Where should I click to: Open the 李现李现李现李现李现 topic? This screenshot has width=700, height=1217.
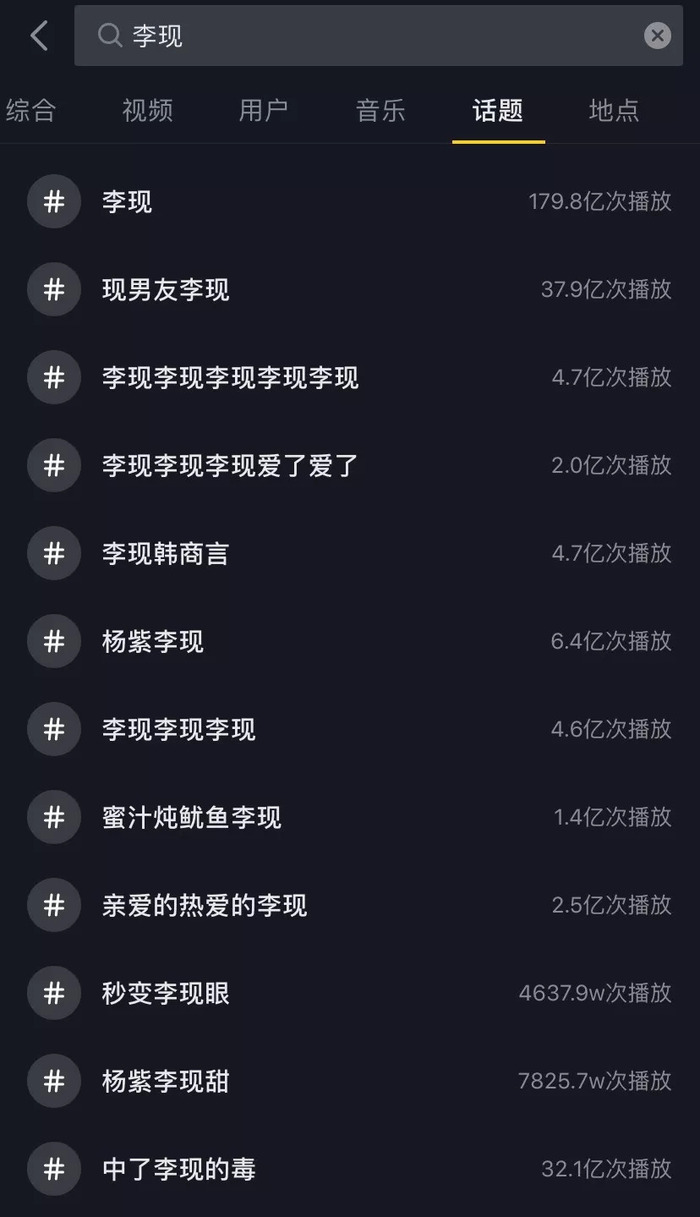point(350,378)
